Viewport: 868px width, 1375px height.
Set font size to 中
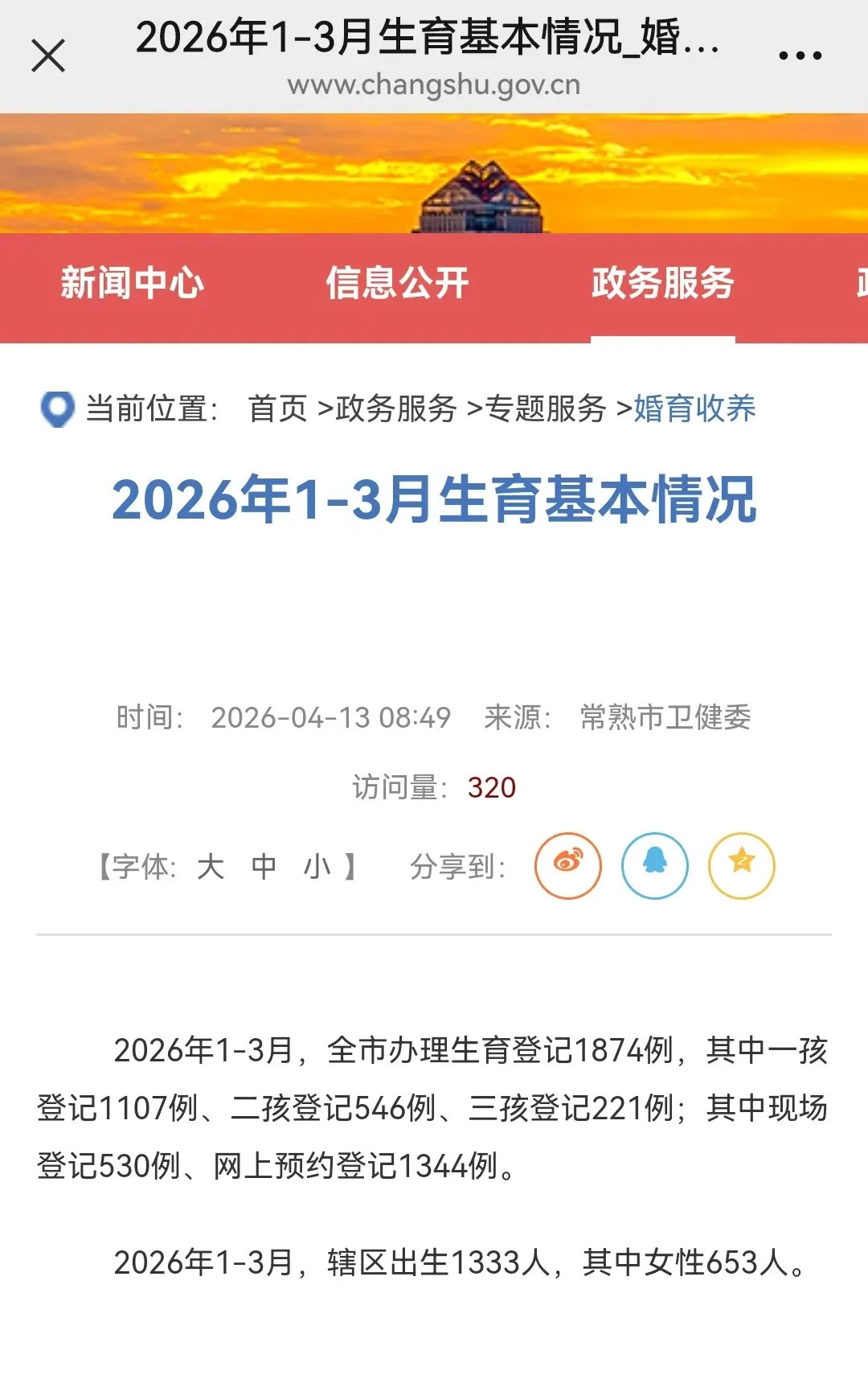pyautogui.click(x=264, y=867)
